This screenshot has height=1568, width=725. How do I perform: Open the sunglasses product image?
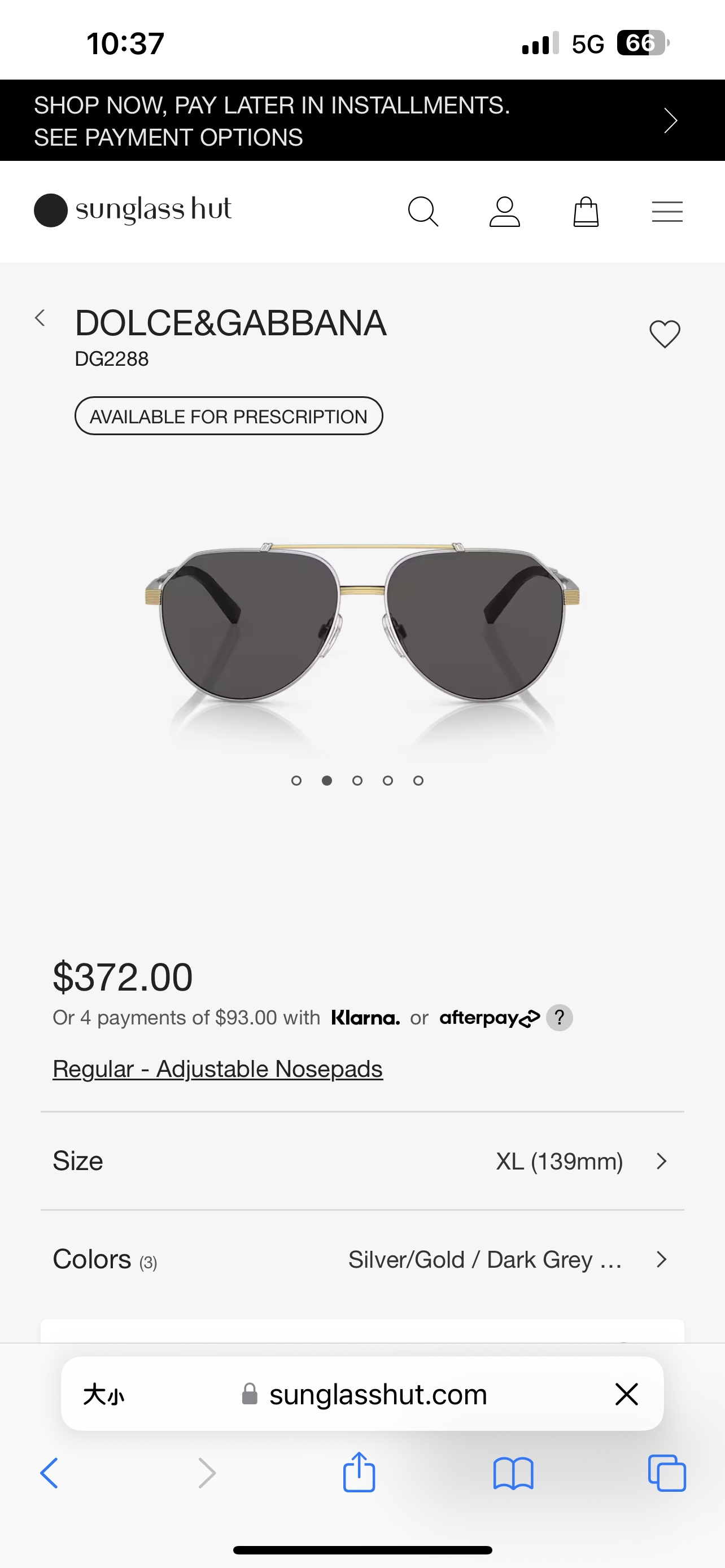(362, 627)
